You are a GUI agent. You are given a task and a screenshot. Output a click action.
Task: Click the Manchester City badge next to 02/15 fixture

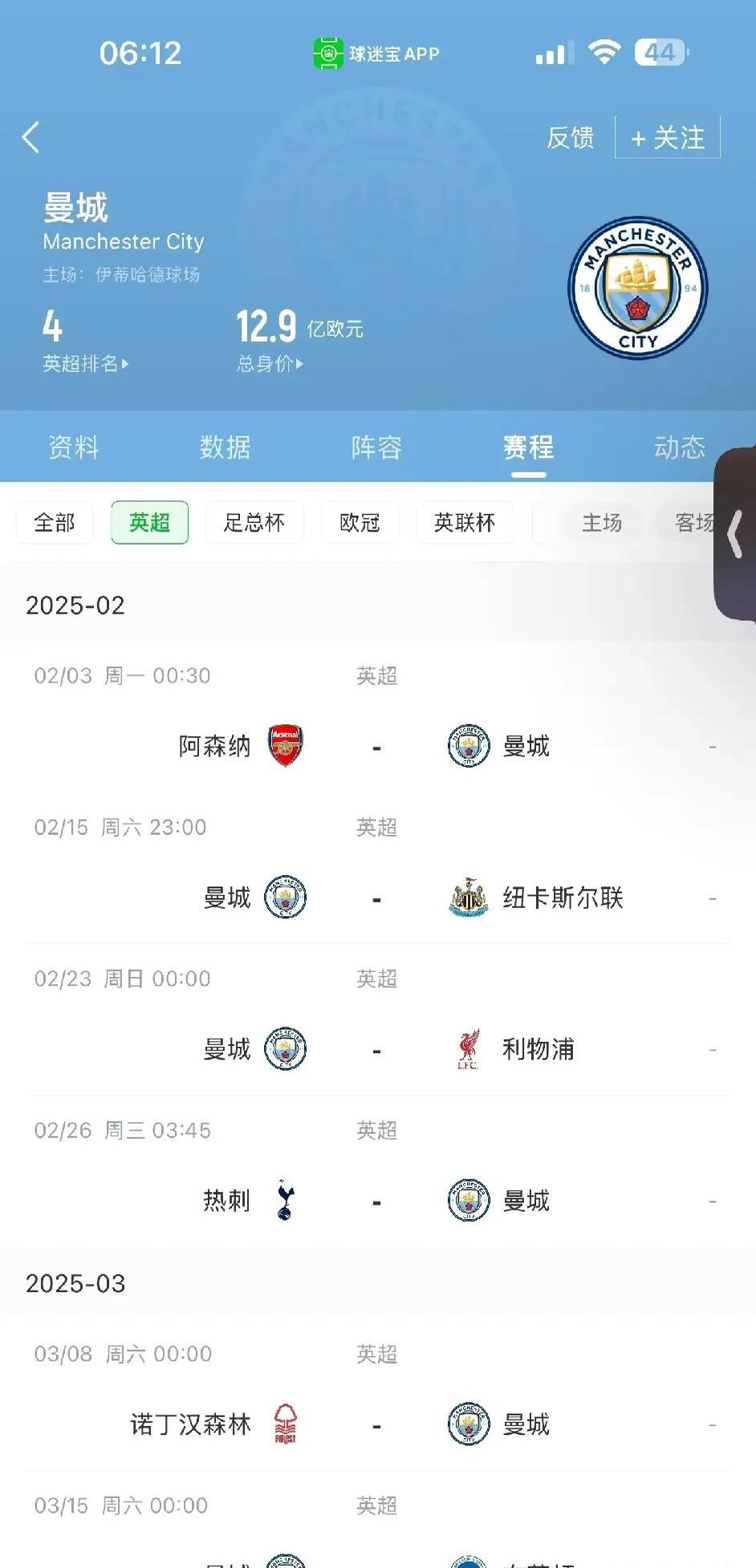pyautogui.click(x=285, y=897)
